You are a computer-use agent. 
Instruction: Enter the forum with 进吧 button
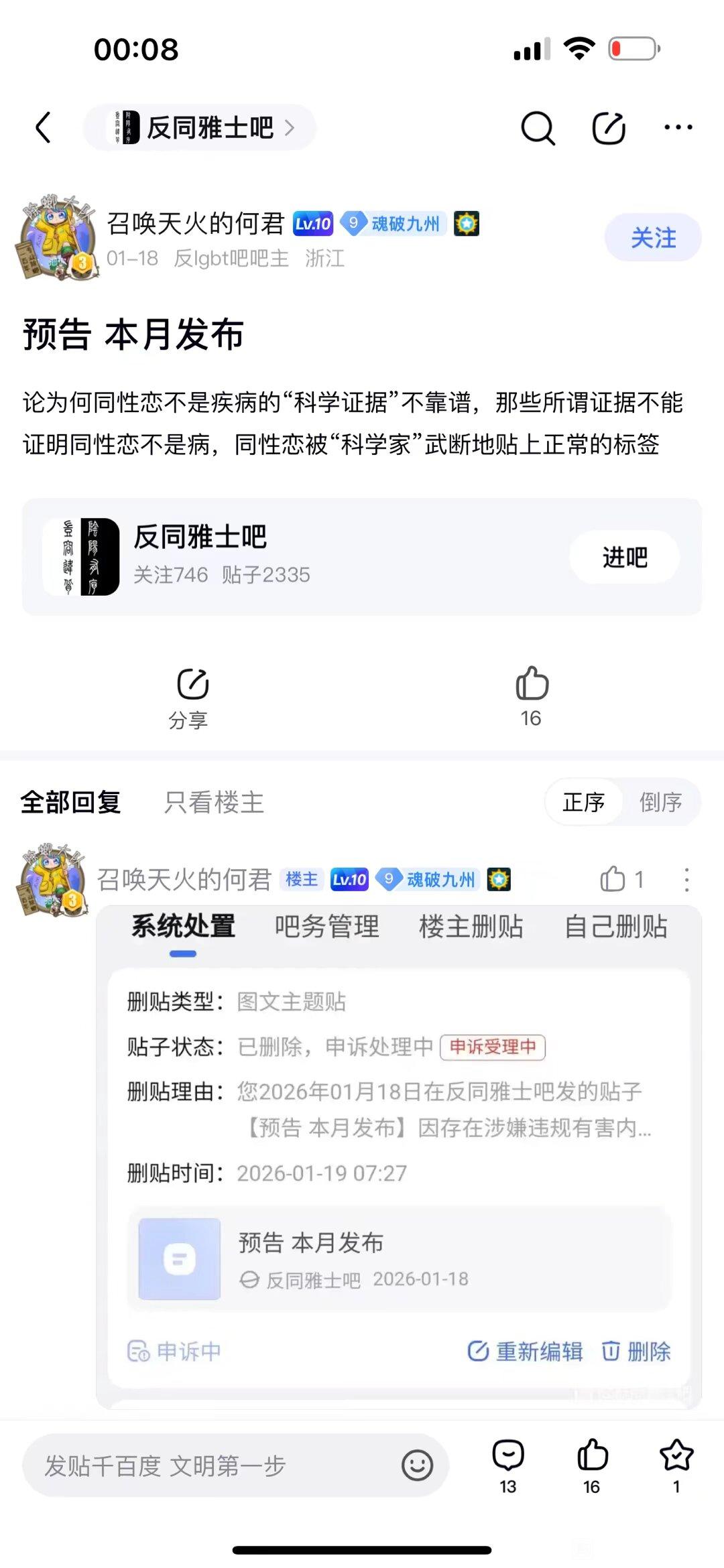(624, 557)
